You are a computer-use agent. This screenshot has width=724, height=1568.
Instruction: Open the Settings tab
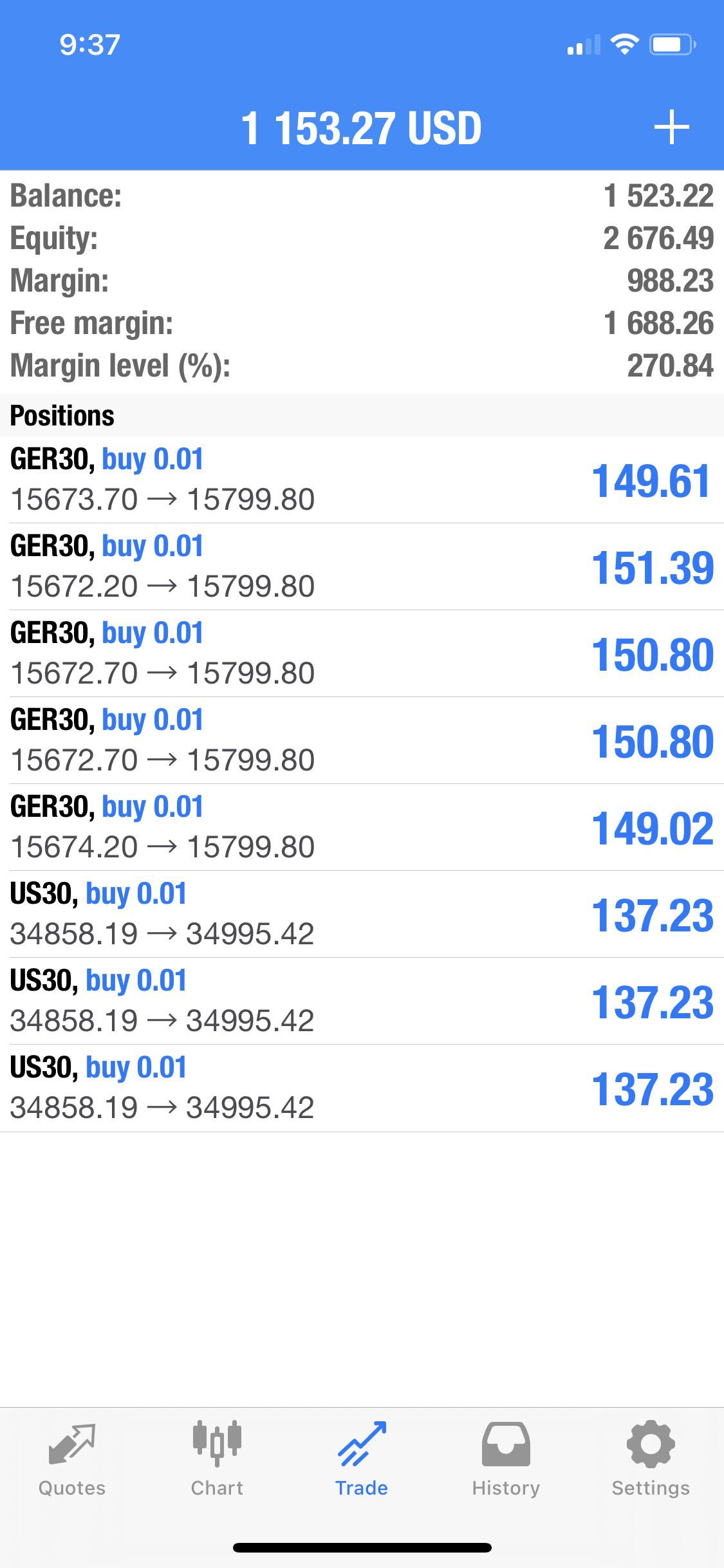[651, 1459]
